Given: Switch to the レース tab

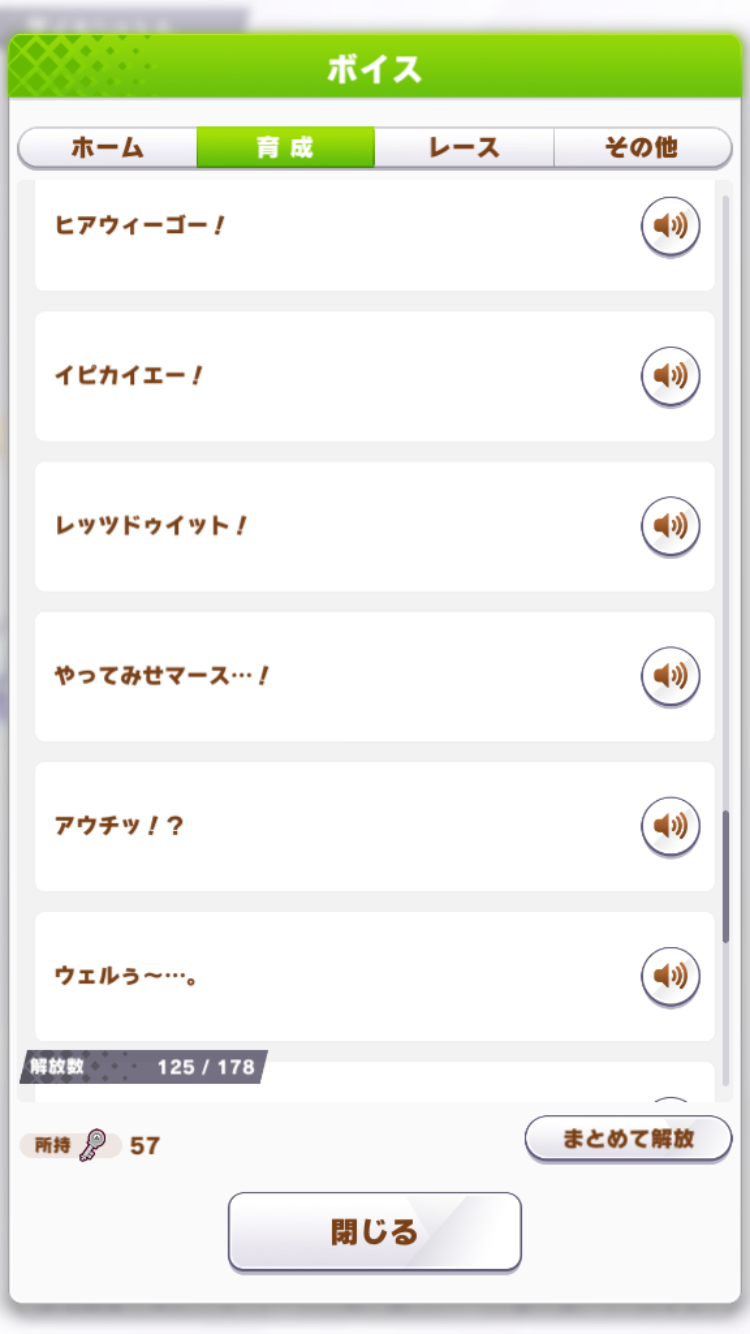Looking at the screenshot, I should point(464,148).
